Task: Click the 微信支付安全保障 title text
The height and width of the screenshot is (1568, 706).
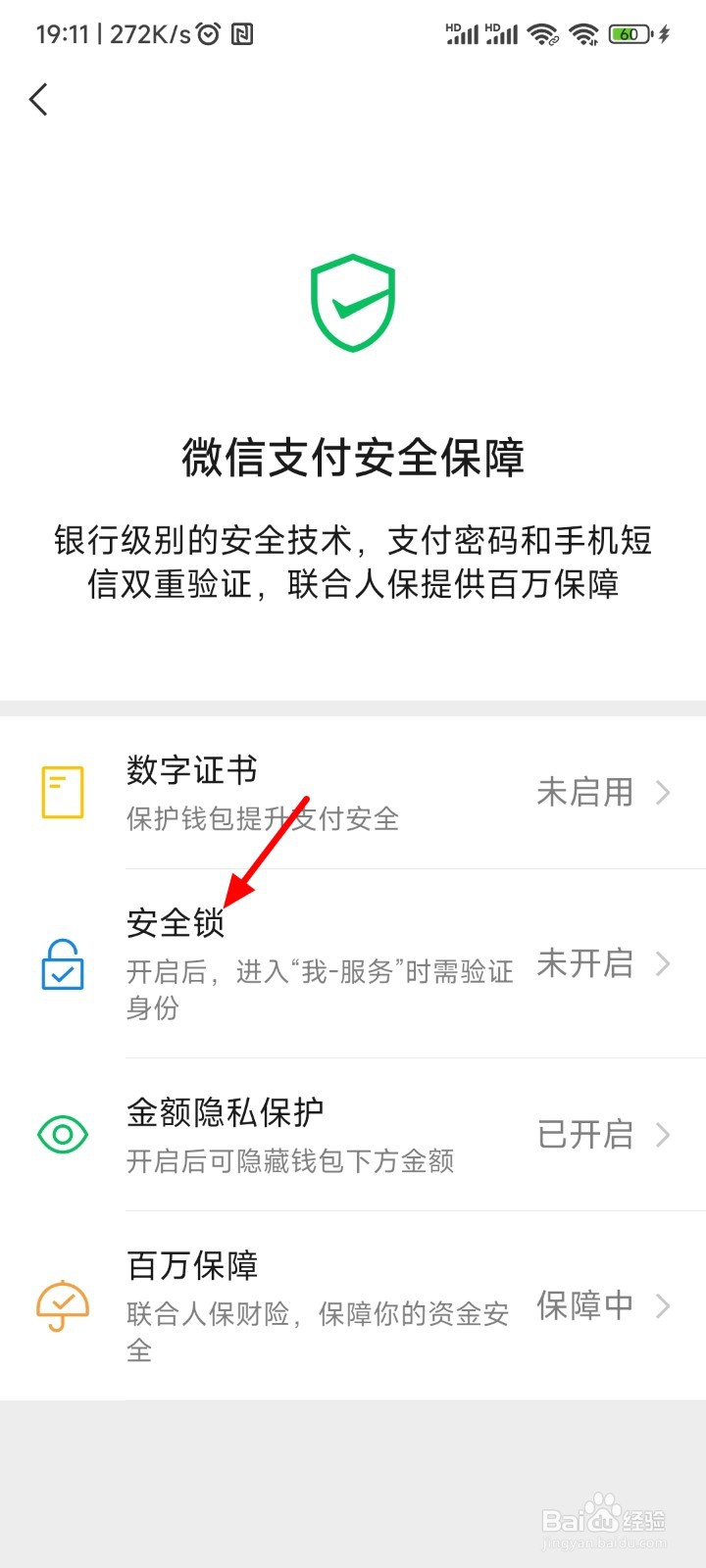Action: [x=353, y=458]
